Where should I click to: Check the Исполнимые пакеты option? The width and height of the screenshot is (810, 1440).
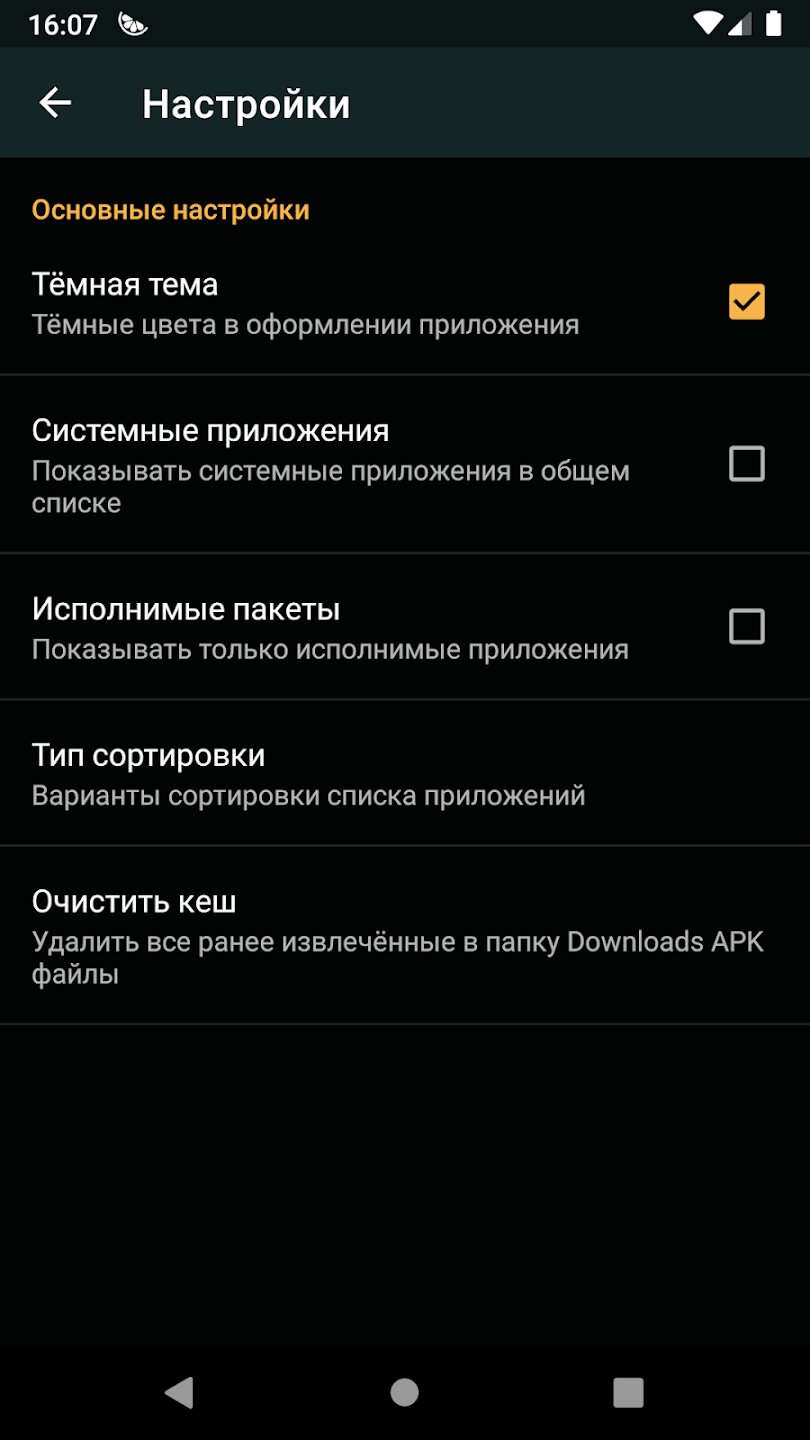[x=746, y=627]
